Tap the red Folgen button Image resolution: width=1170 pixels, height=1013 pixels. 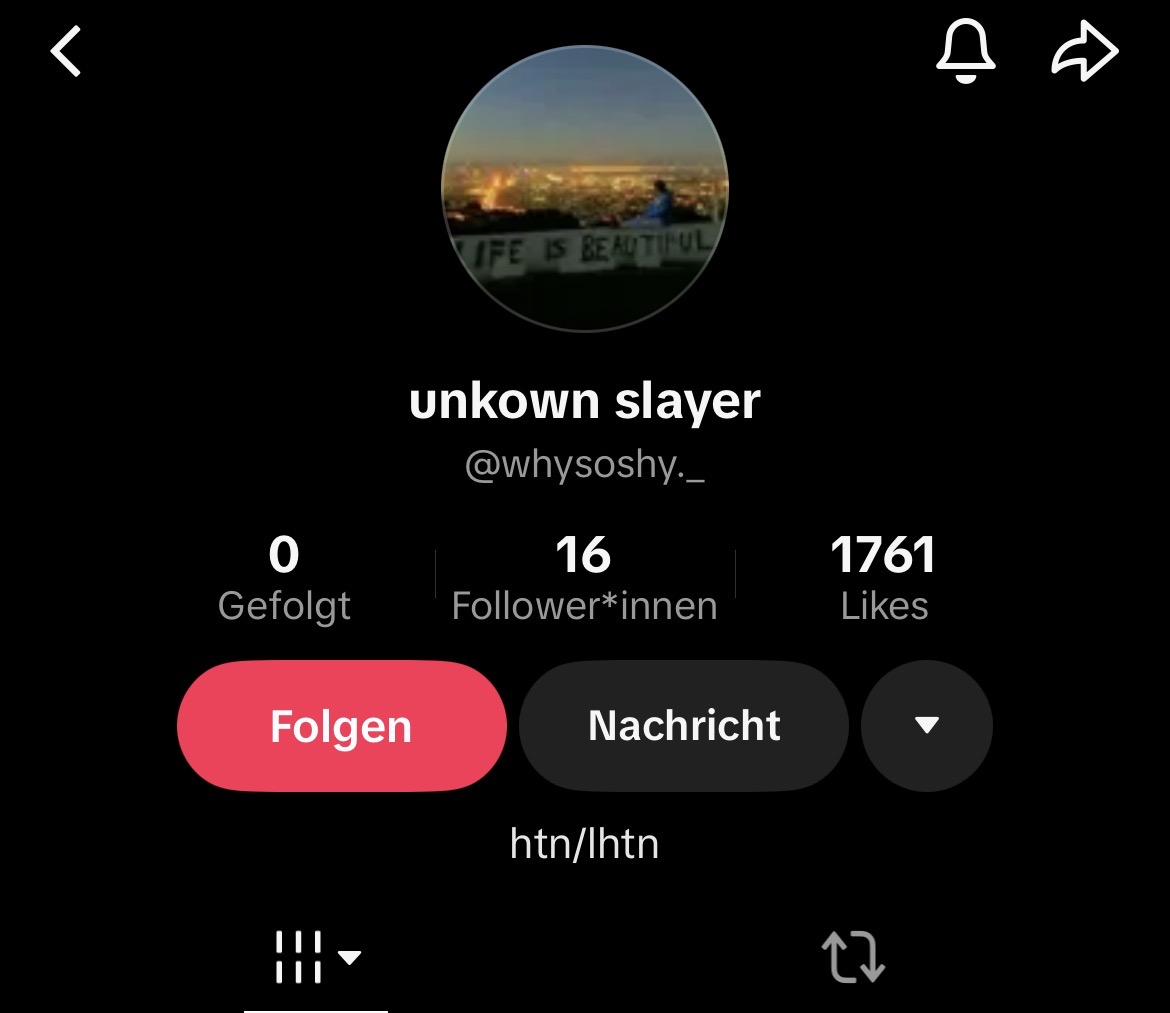point(341,726)
